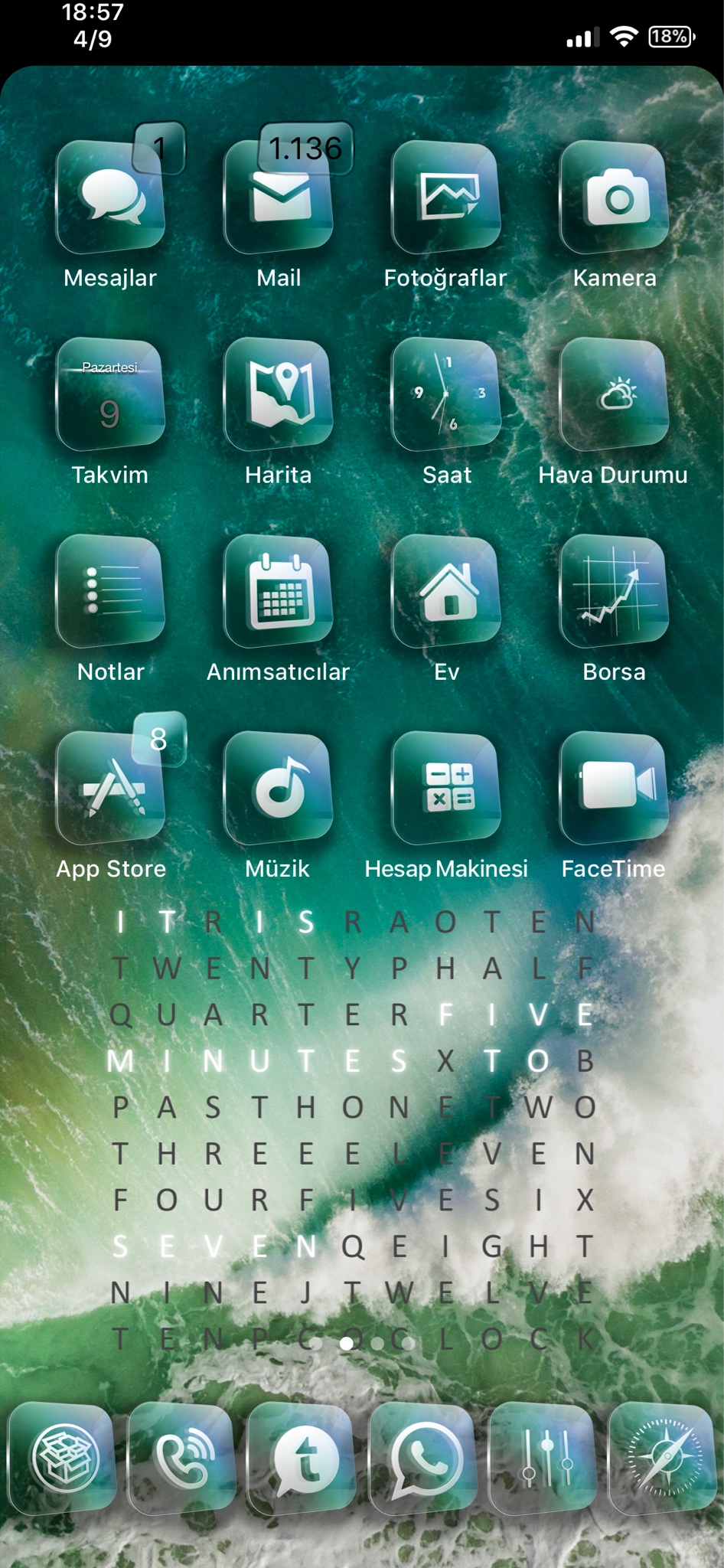724x1568 pixels.
Task: Launch WhatsApp from the dock
Action: (x=422, y=1459)
